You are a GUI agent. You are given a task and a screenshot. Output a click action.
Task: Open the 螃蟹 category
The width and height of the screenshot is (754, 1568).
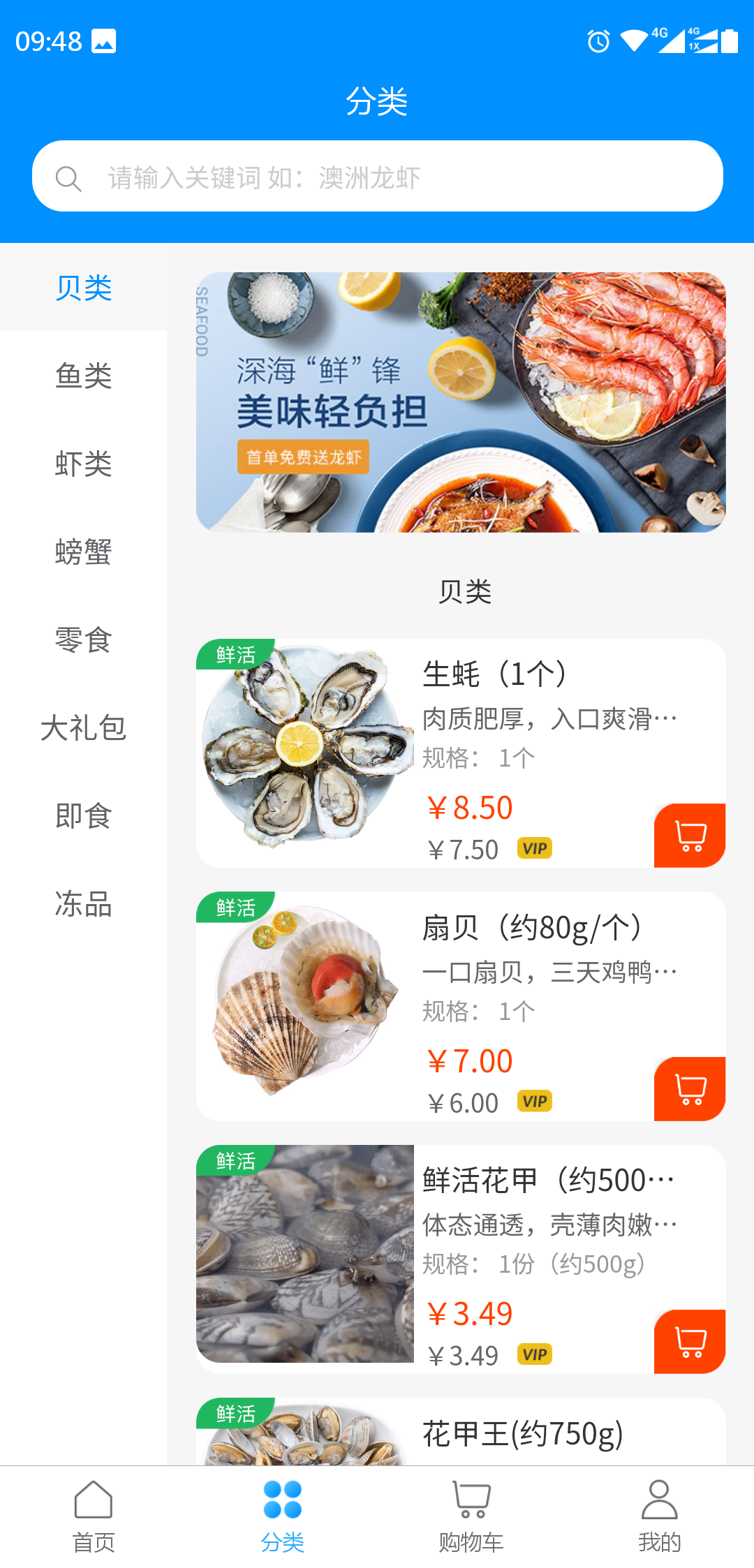click(83, 552)
